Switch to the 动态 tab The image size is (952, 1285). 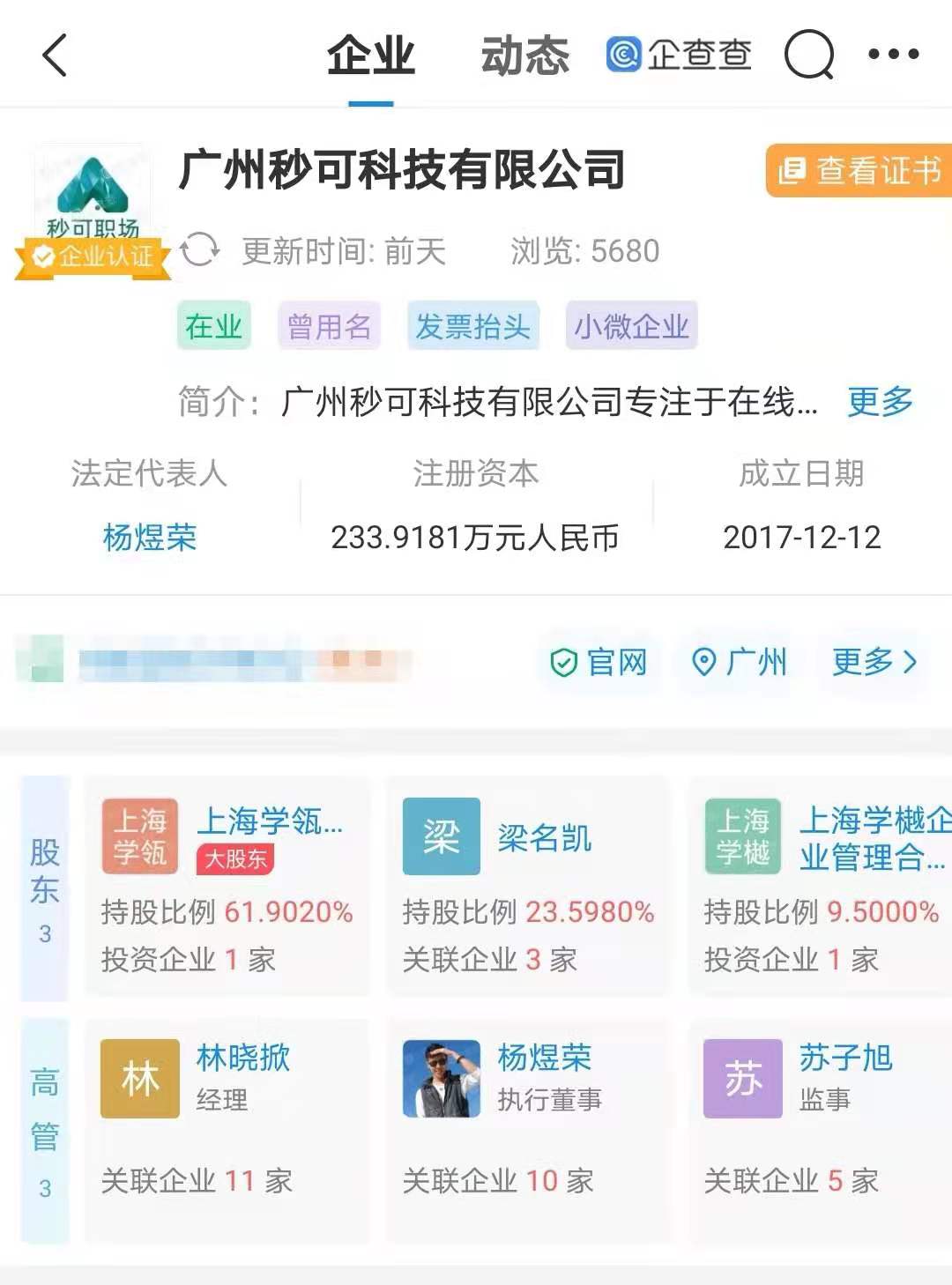[524, 56]
